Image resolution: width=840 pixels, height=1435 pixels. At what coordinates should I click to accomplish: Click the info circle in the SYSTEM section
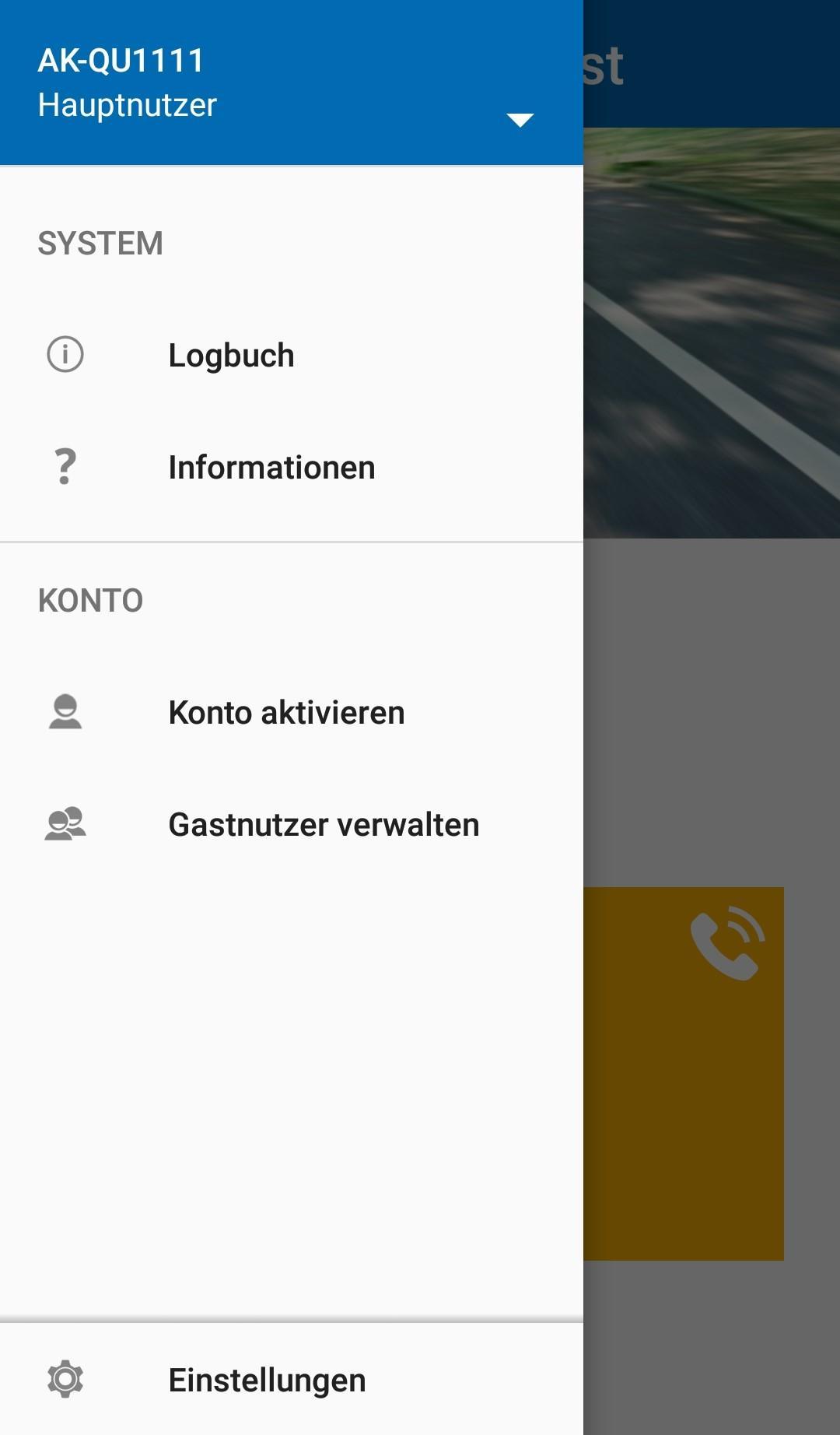point(64,356)
